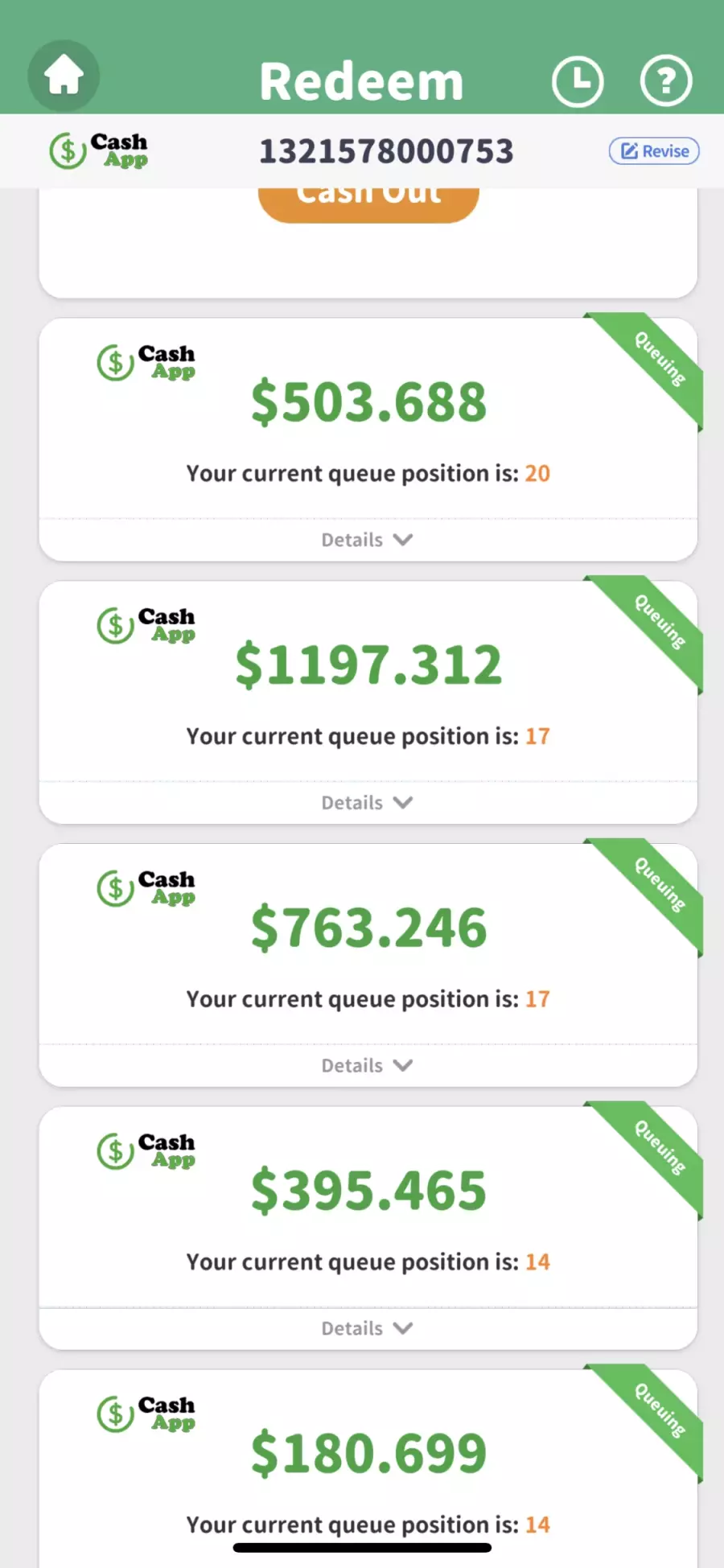Open redeem history clock icon

click(578, 81)
